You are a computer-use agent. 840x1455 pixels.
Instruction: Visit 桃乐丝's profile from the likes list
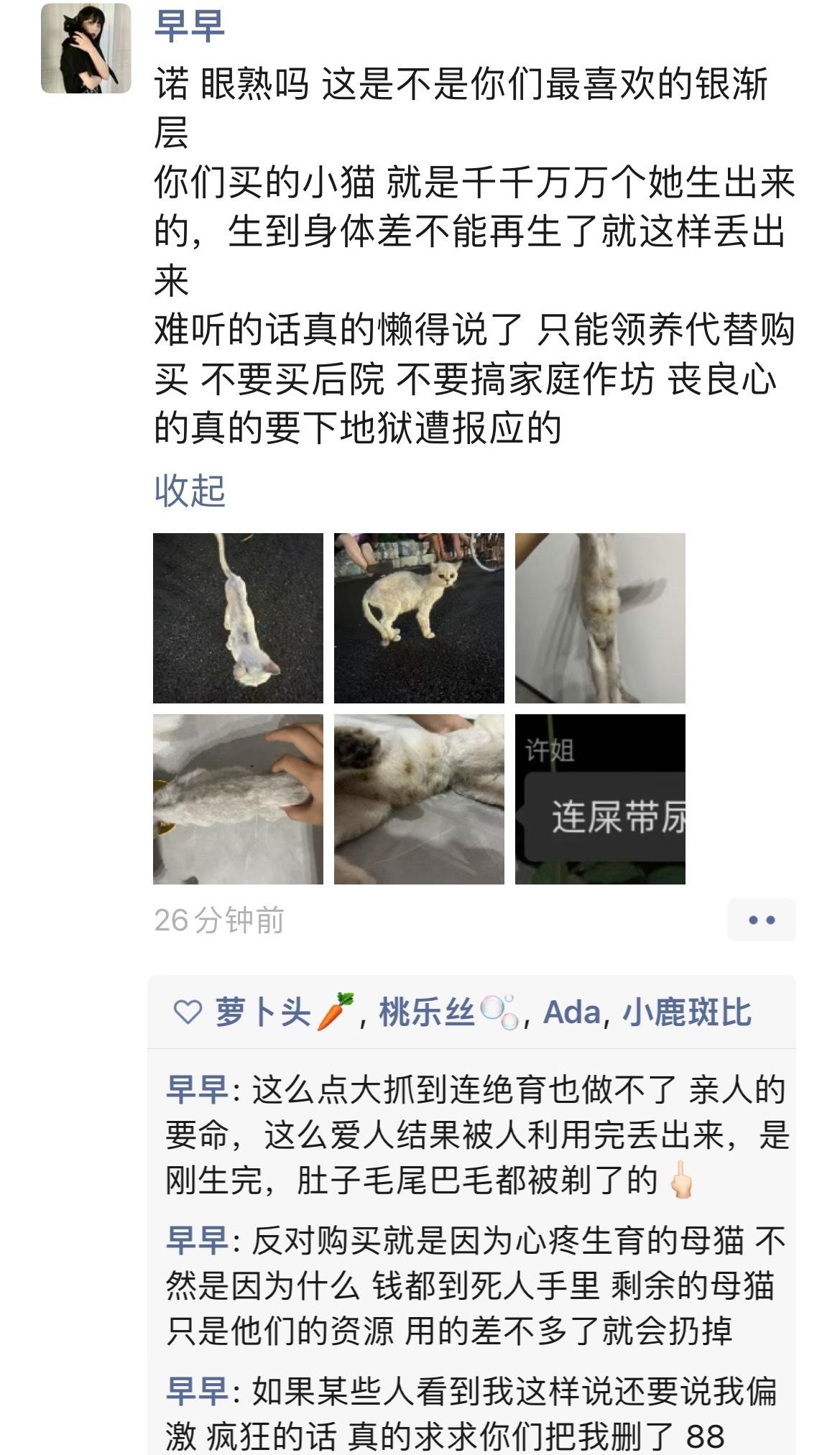click(448, 1012)
